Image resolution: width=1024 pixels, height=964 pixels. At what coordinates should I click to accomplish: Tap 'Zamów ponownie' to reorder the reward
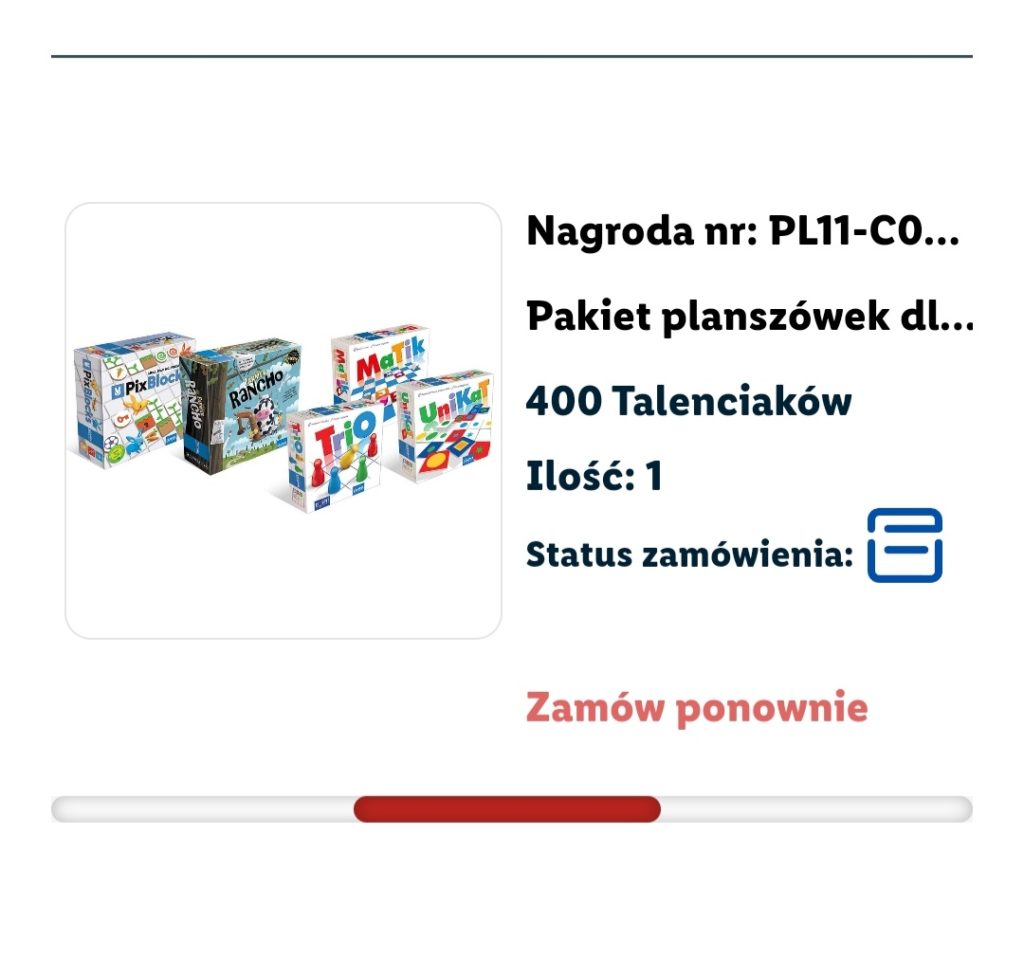click(x=696, y=708)
